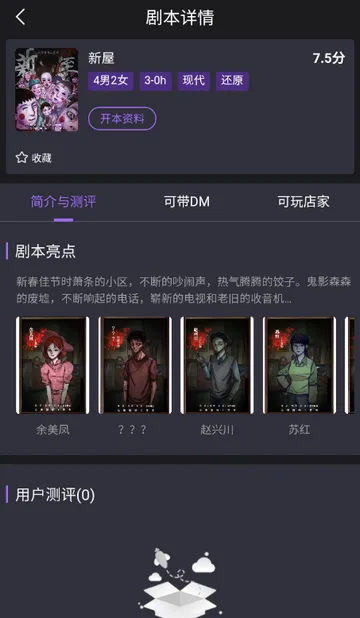Image resolution: width=360 pixels, height=618 pixels.
Task: Open the ??? character card
Action: coord(135,365)
